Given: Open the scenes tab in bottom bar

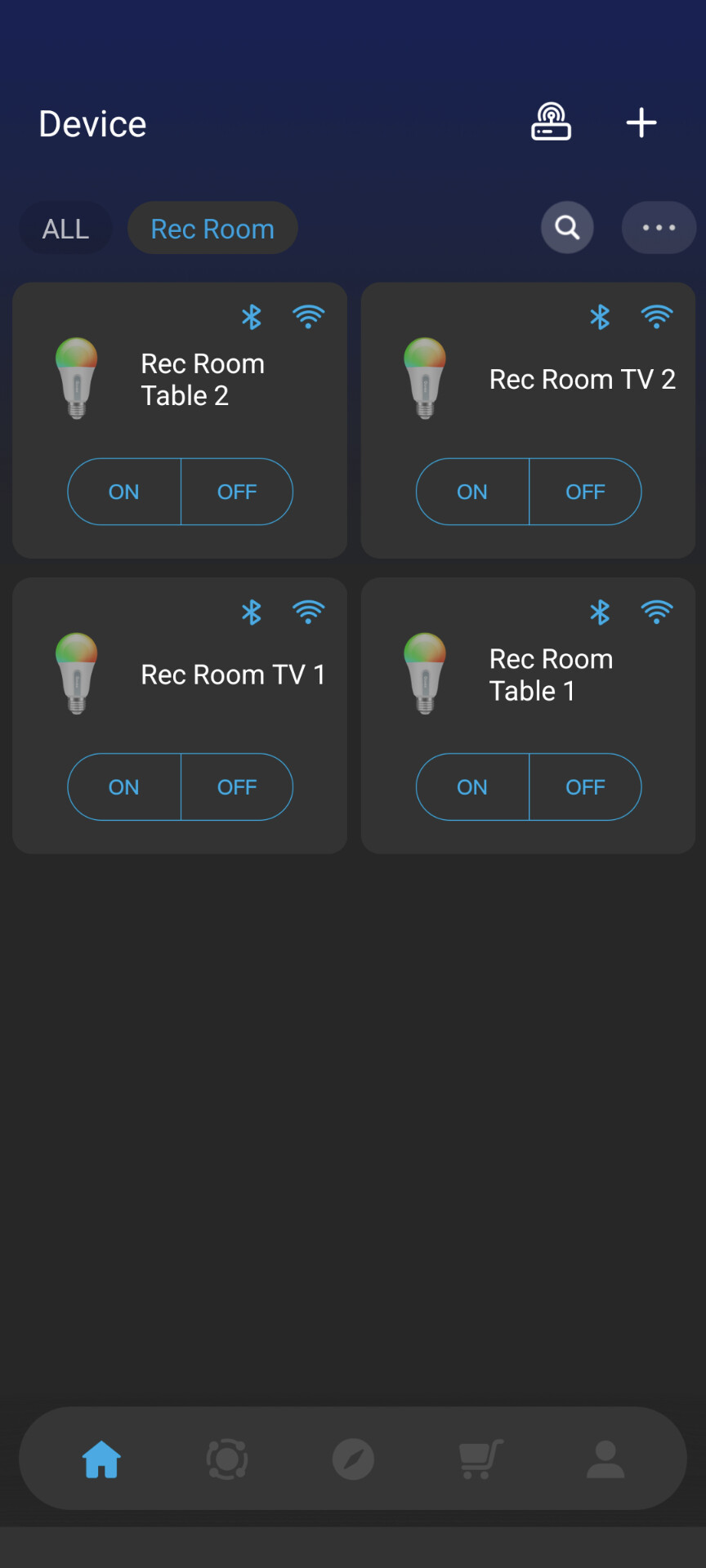Looking at the screenshot, I should coord(227,1459).
